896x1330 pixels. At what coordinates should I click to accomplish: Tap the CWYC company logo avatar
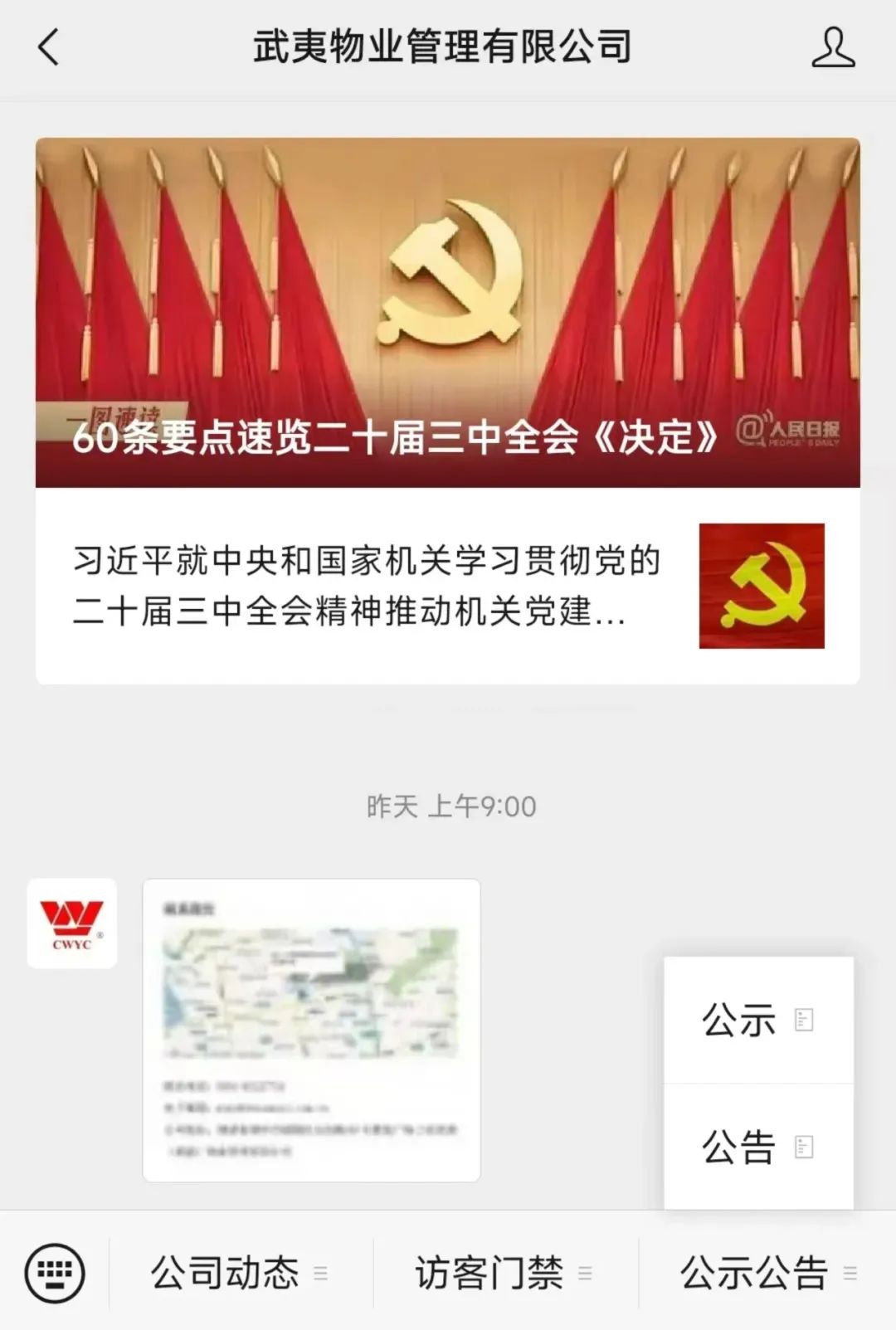click(71, 923)
